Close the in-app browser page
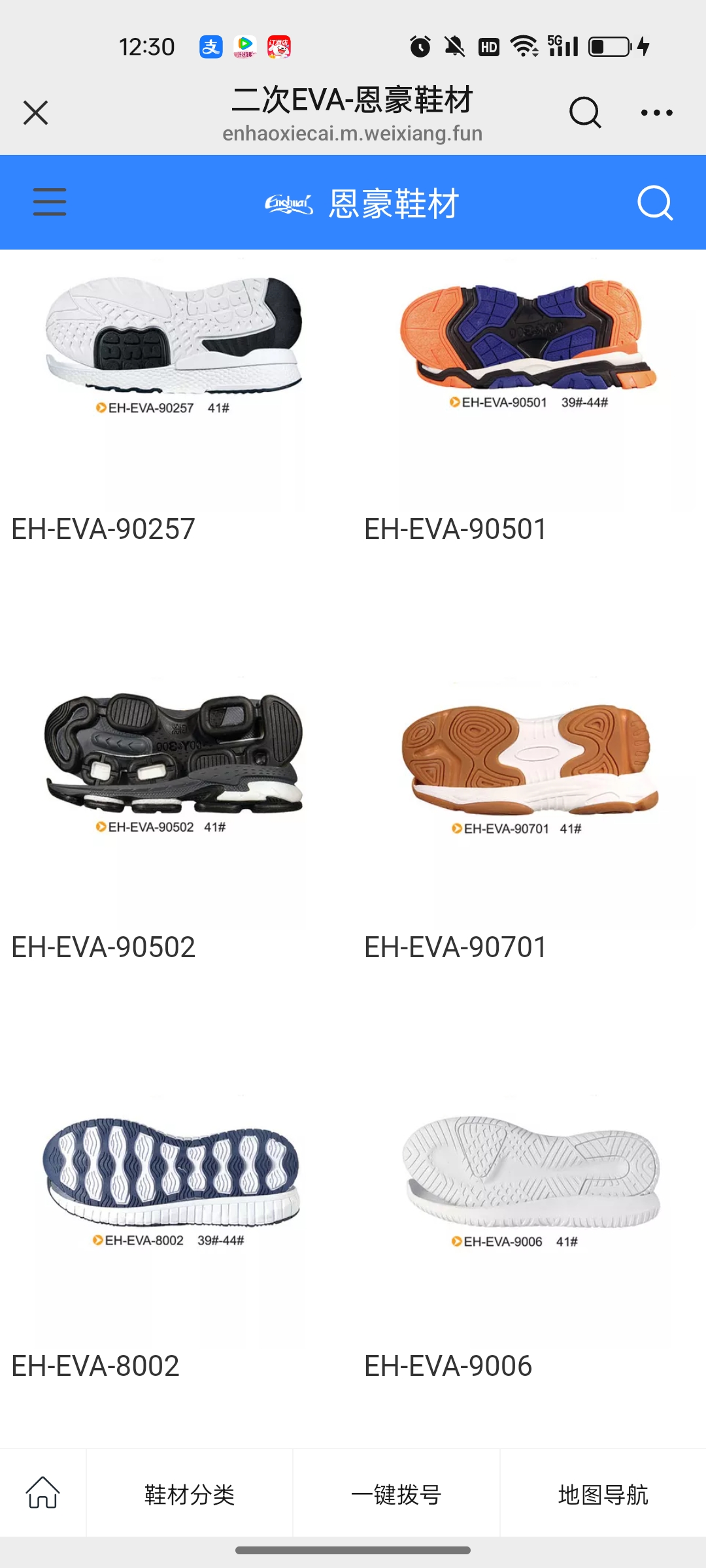Screen dimensions: 706x1568 [35, 112]
